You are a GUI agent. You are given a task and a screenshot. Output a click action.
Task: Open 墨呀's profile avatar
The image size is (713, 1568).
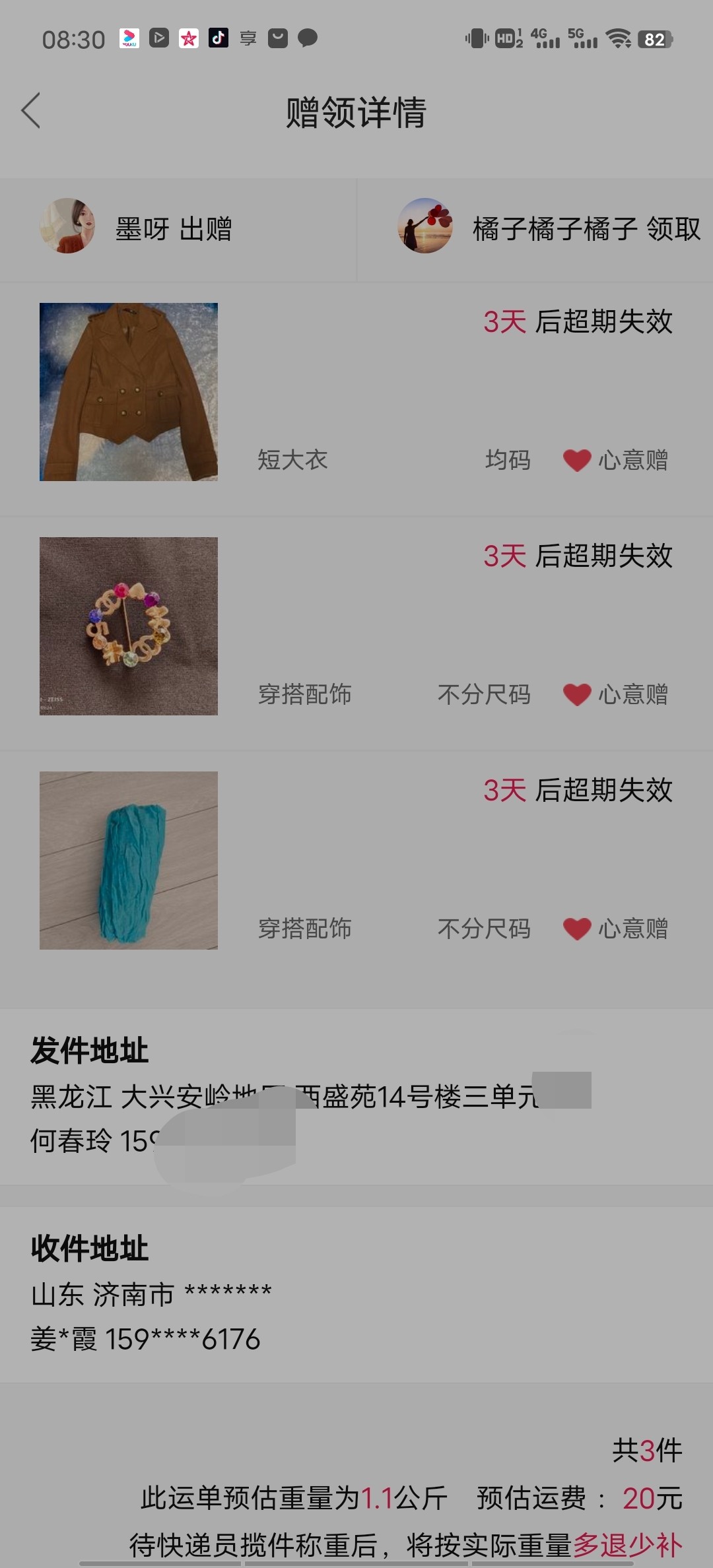pos(67,226)
